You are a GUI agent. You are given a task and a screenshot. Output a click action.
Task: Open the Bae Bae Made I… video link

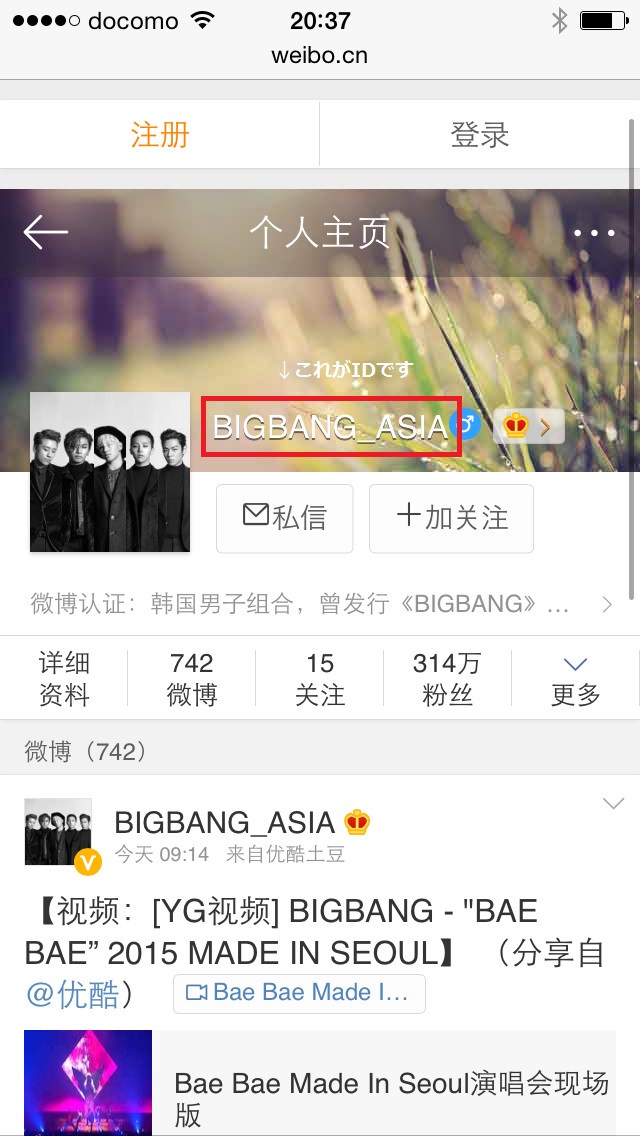point(299,994)
